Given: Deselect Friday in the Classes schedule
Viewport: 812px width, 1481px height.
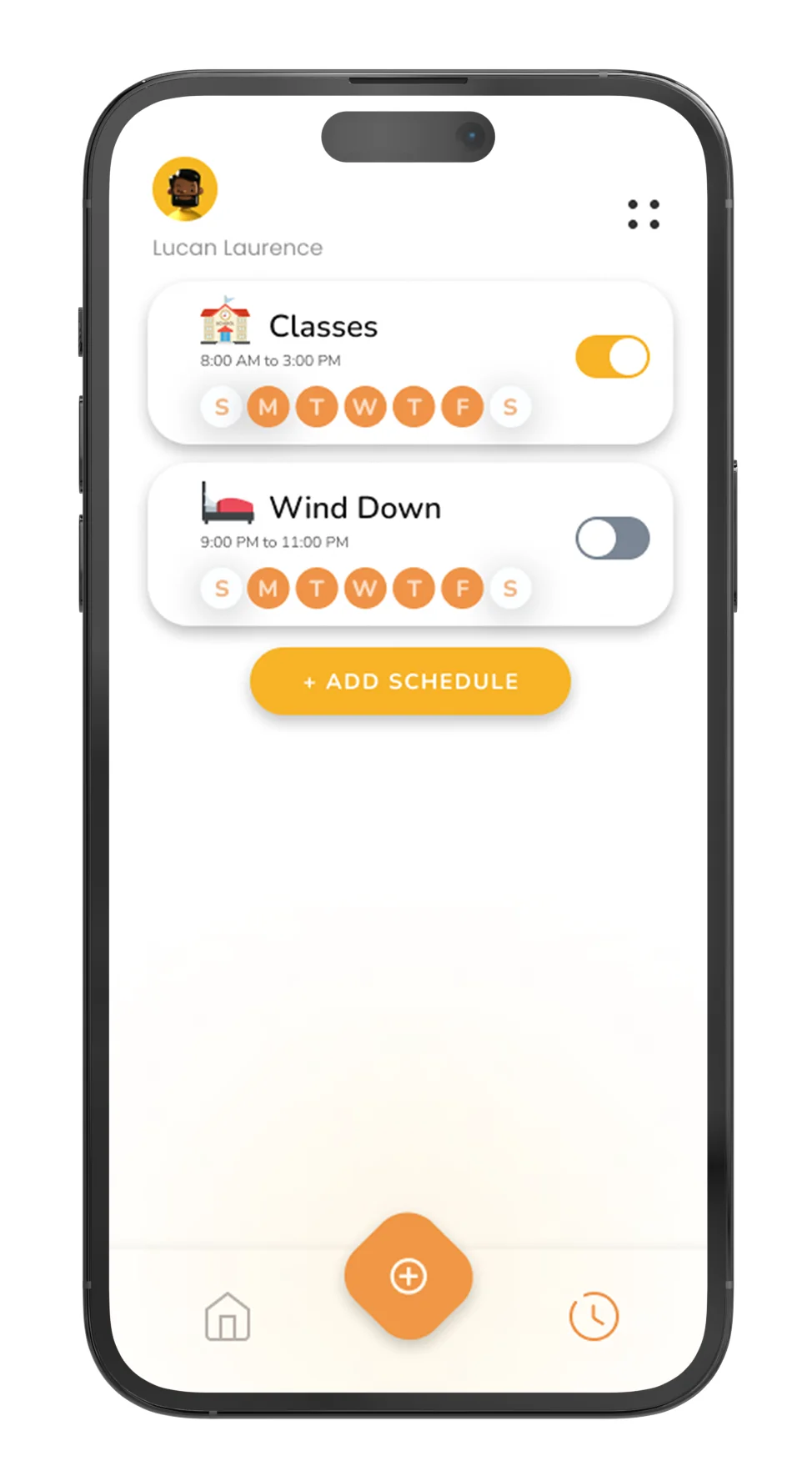Looking at the screenshot, I should tap(462, 407).
